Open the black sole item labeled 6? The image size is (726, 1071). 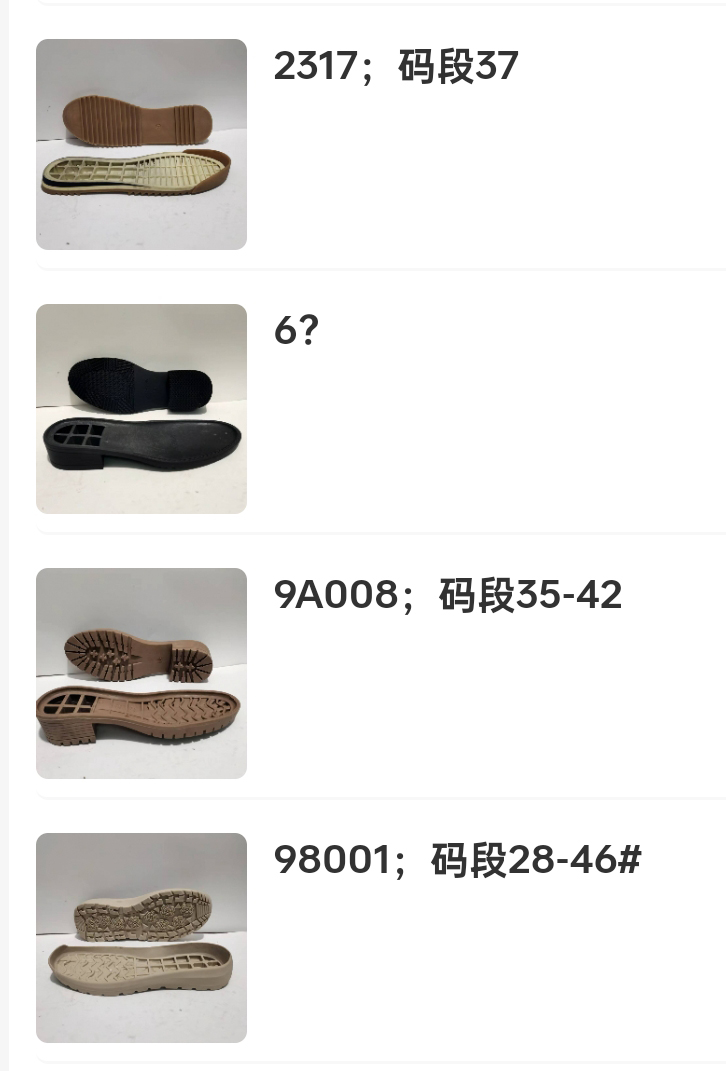tap(296, 331)
